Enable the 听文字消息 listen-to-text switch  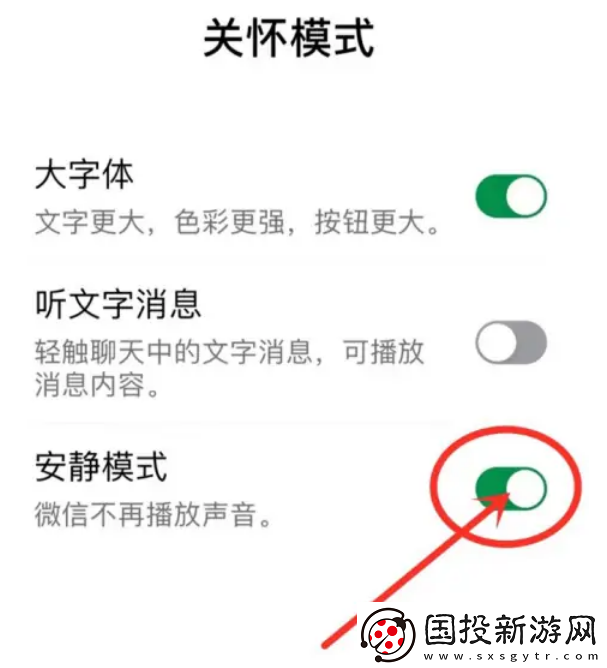(x=511, y=343)
